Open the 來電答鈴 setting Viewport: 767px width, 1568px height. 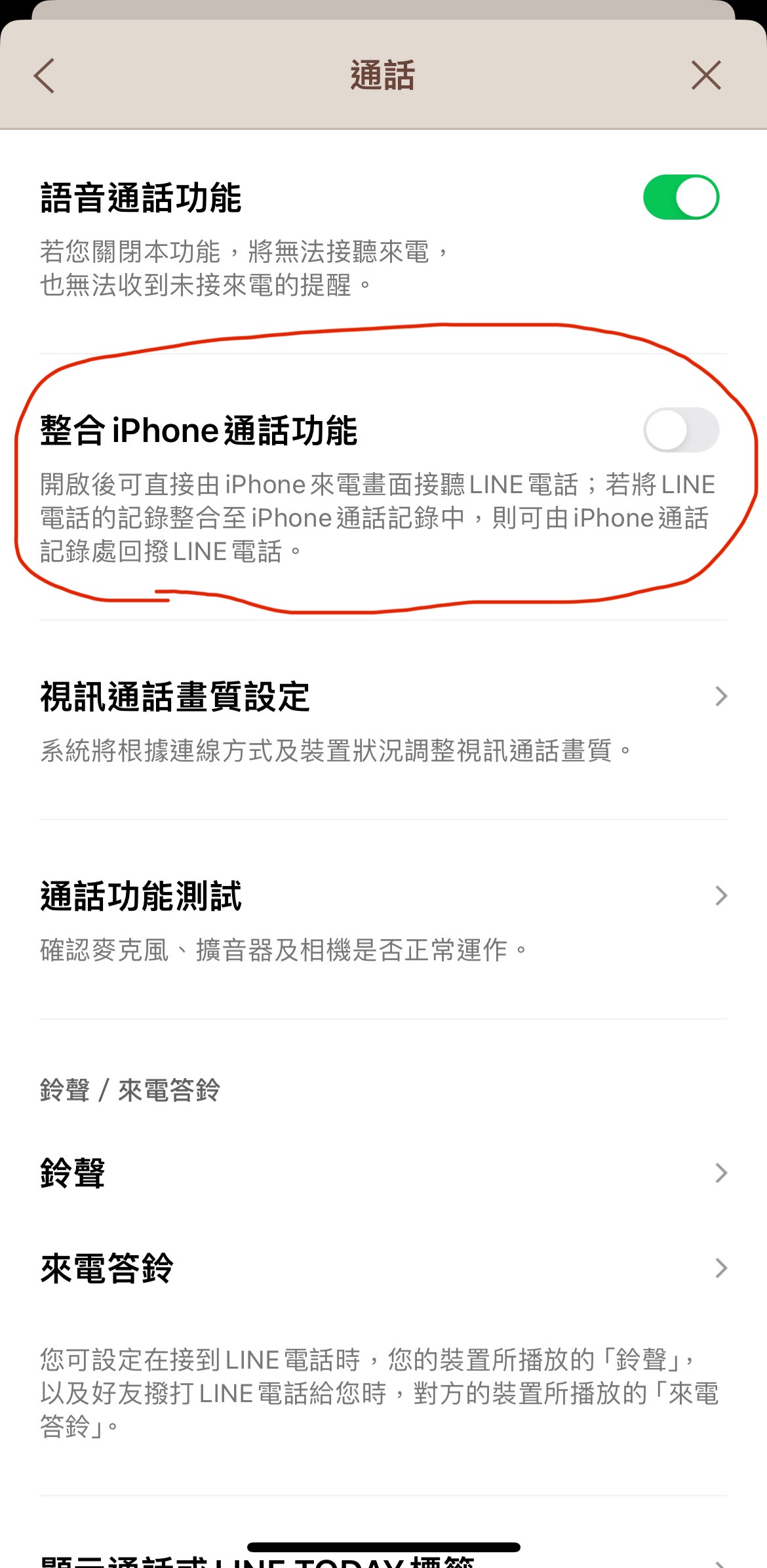[383, 1268]
